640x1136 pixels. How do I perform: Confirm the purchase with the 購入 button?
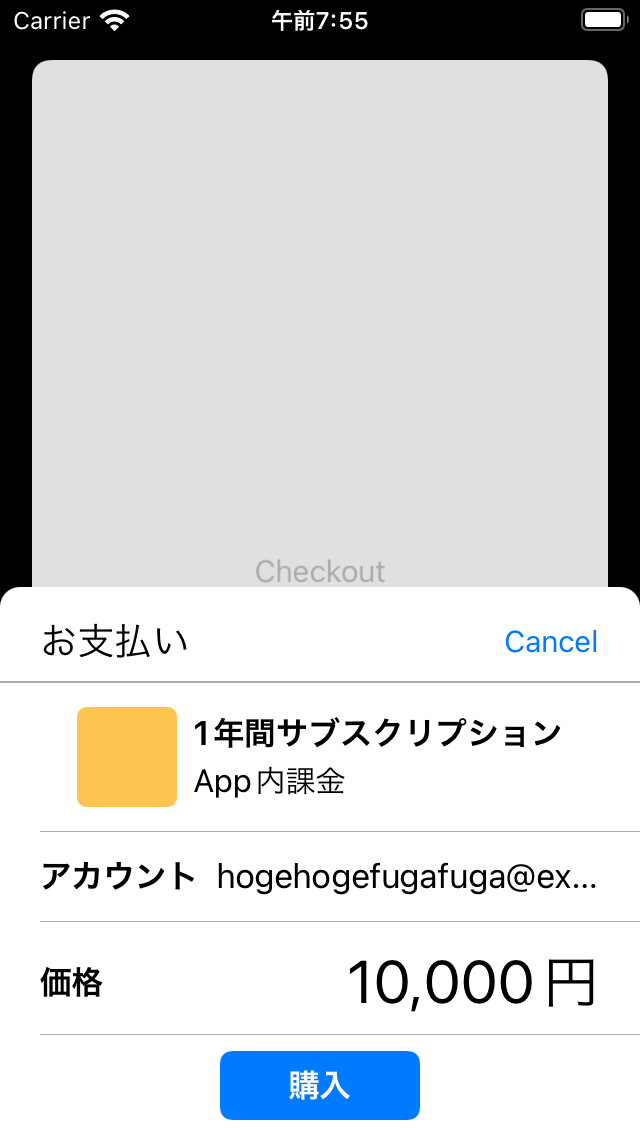[320, 1085]
